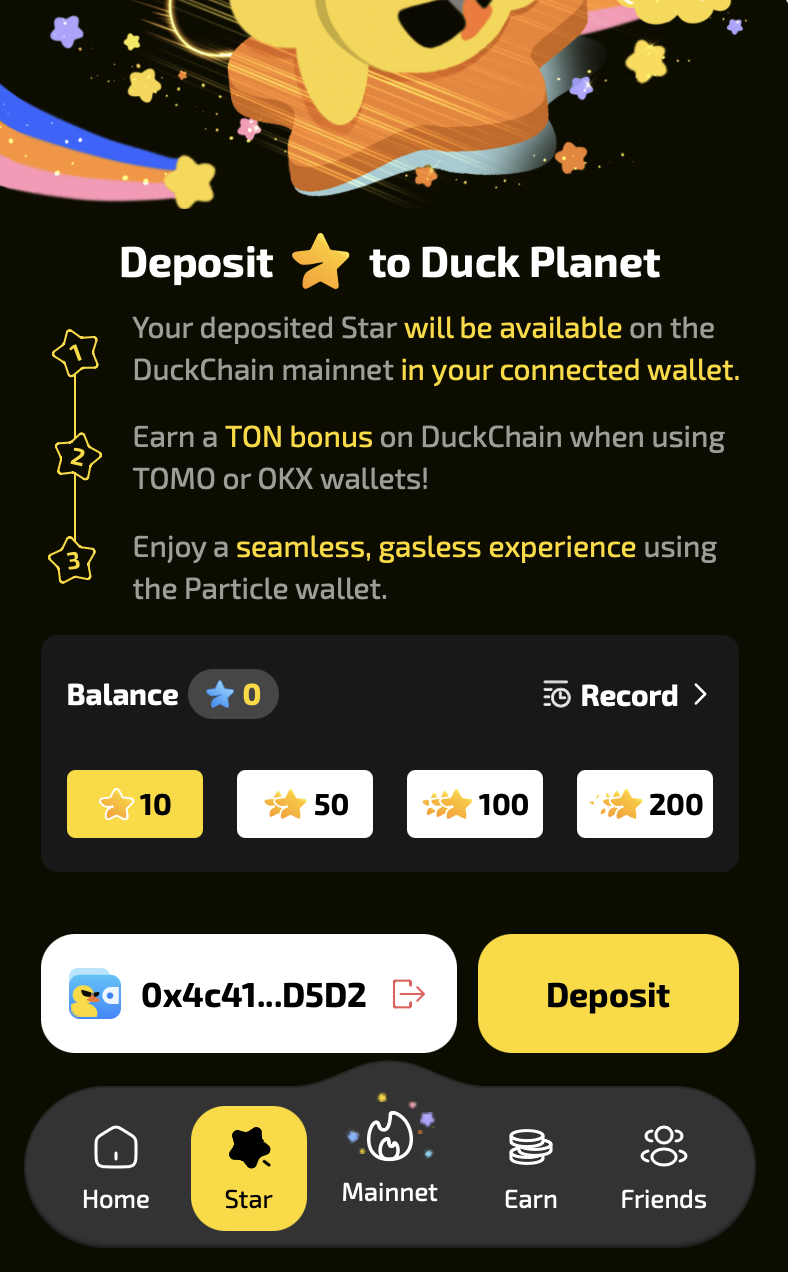Click the Earn coins icon
The width and height of the screenshot is (788, 1272).
pos(531,1148)
